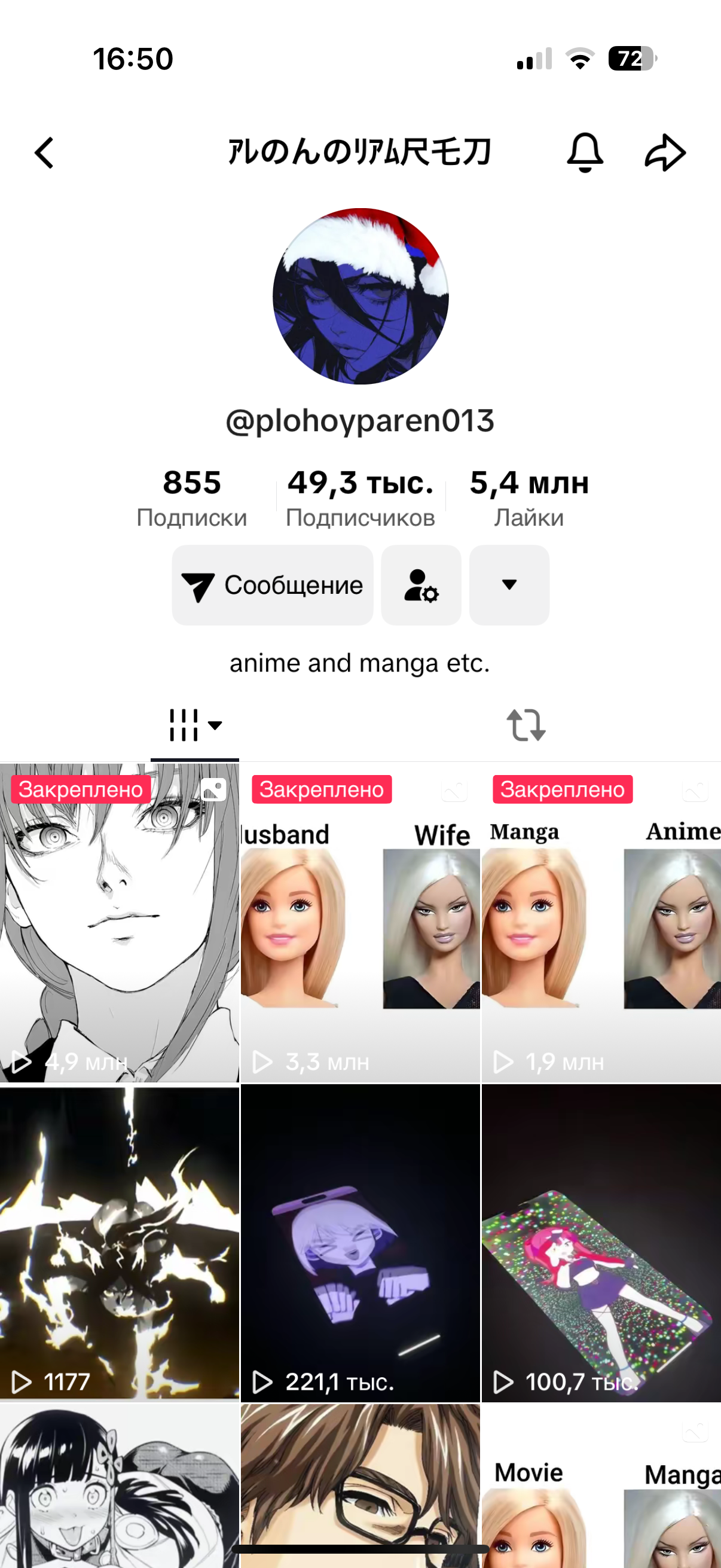Select the videos grid tab
Viewport: 721px width, 1568px height.
pos(195,725)
